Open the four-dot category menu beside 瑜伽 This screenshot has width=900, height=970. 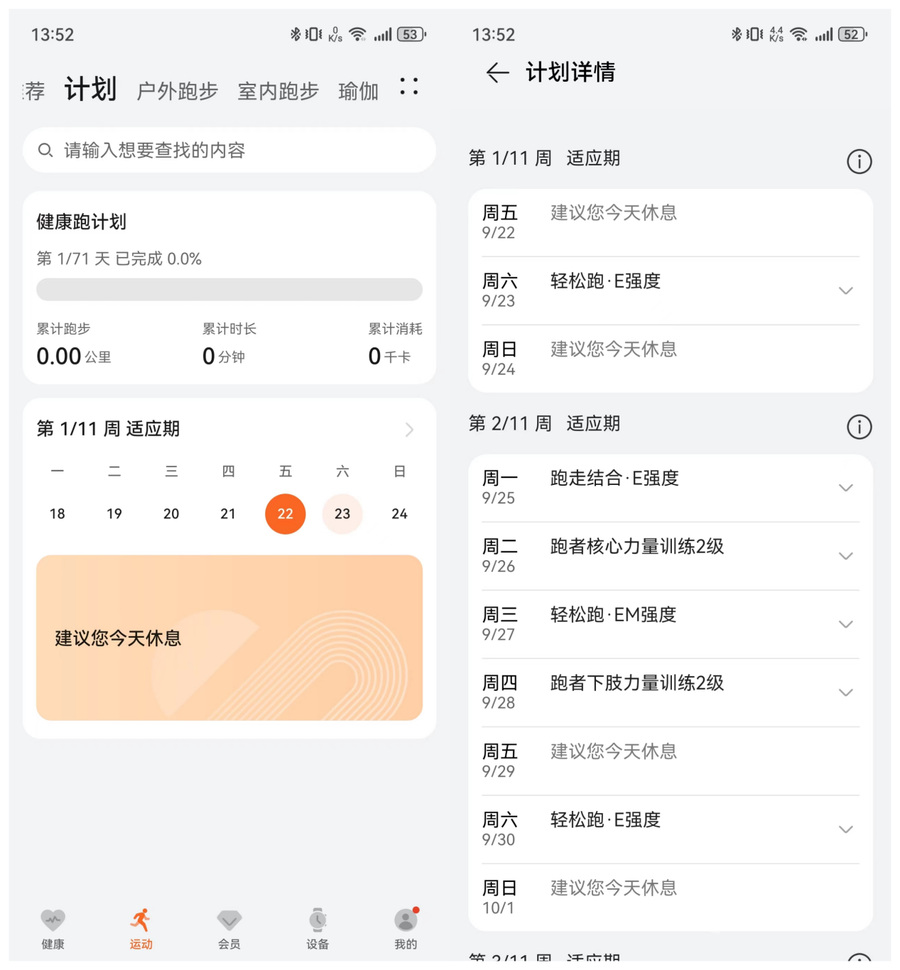click(409, 87)
